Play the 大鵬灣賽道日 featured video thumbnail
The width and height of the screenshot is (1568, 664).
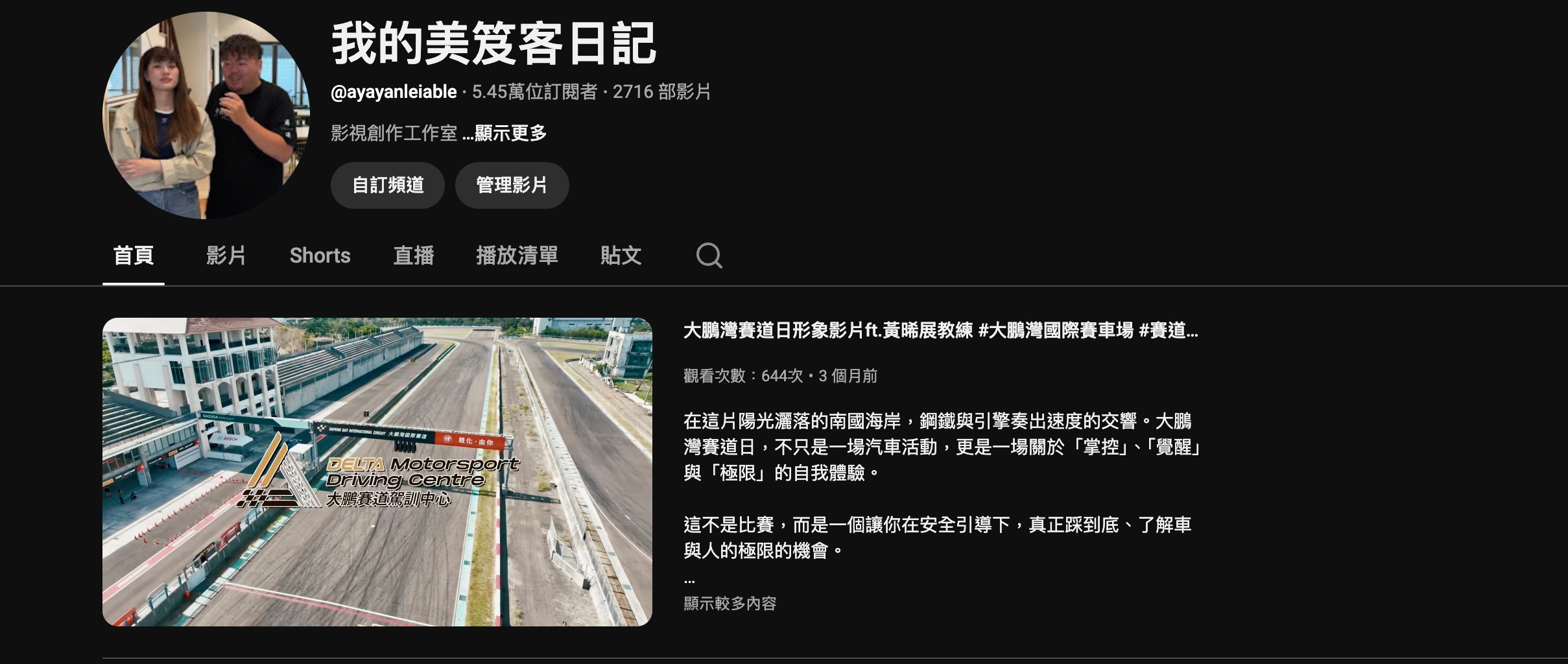coord(377,471)
